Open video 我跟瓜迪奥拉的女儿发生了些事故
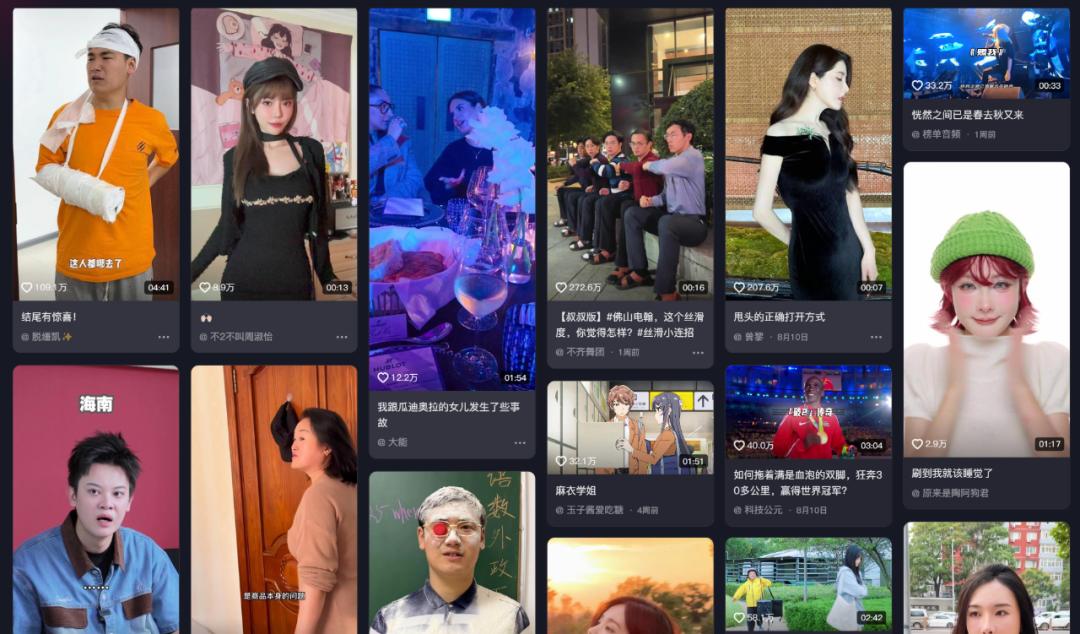The width and height of the screenshot is (1080, 634). tap(451, 198)
